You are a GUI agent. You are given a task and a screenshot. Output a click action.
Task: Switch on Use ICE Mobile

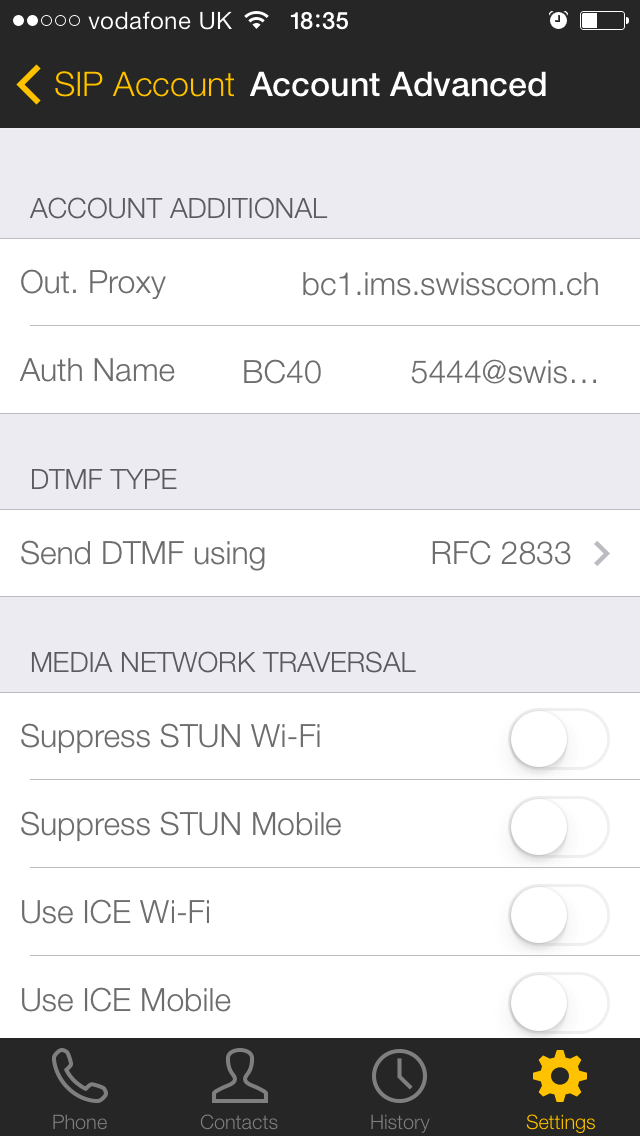[x=558, y=1001]
